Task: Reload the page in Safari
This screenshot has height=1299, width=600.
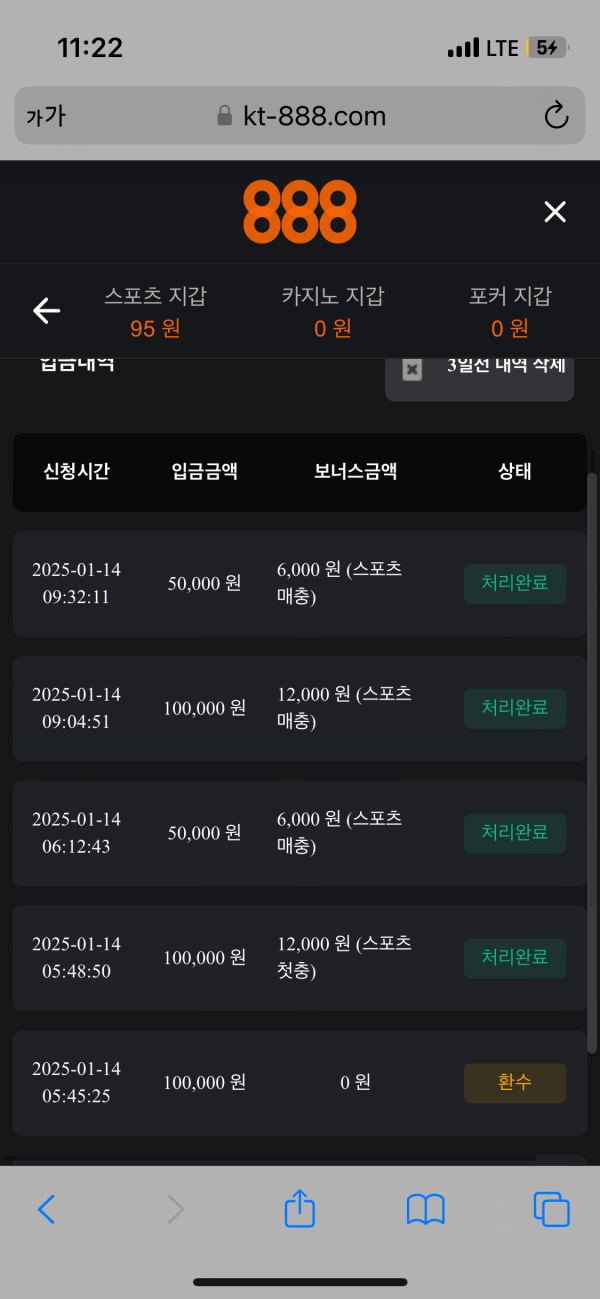Action: pos(556,116)
